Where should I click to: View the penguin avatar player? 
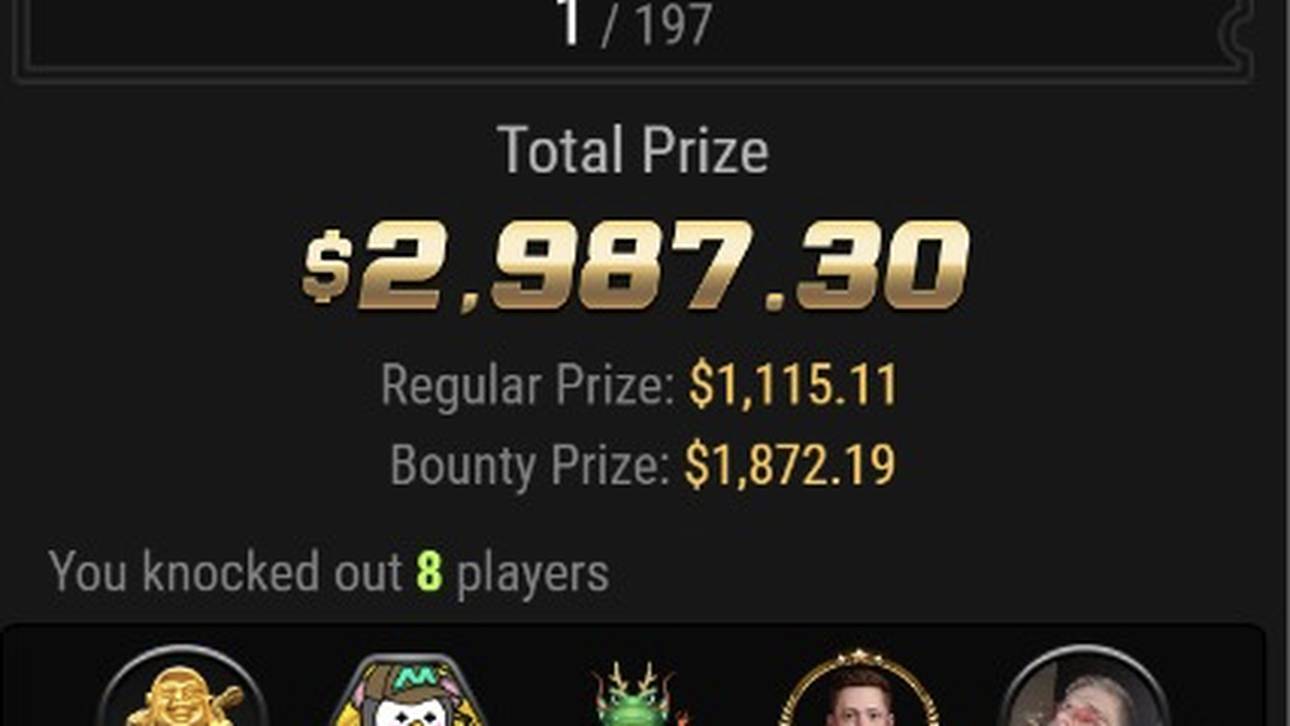tap(410, 696)
